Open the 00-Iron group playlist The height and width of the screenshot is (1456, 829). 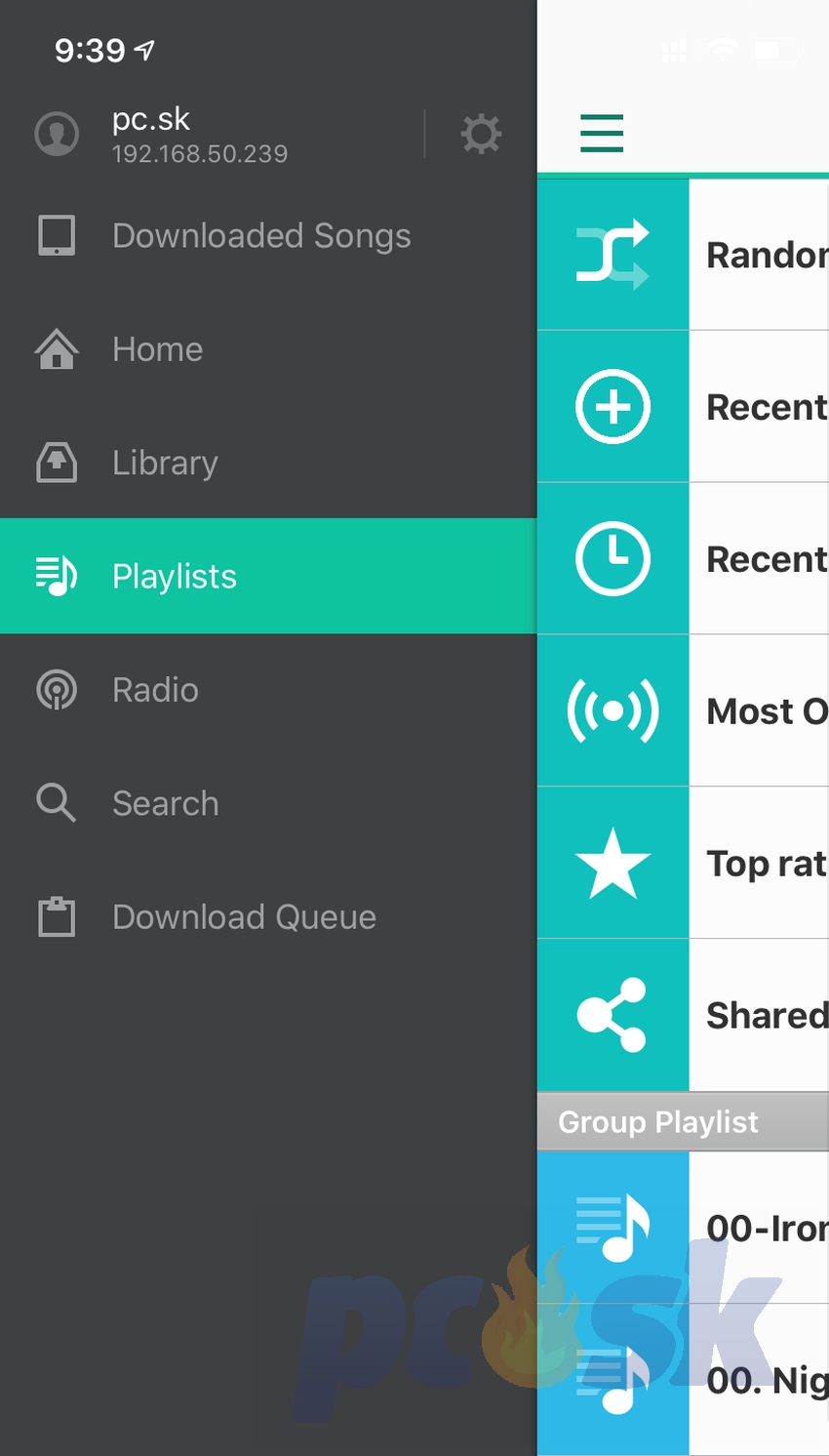coord(683,1227)
